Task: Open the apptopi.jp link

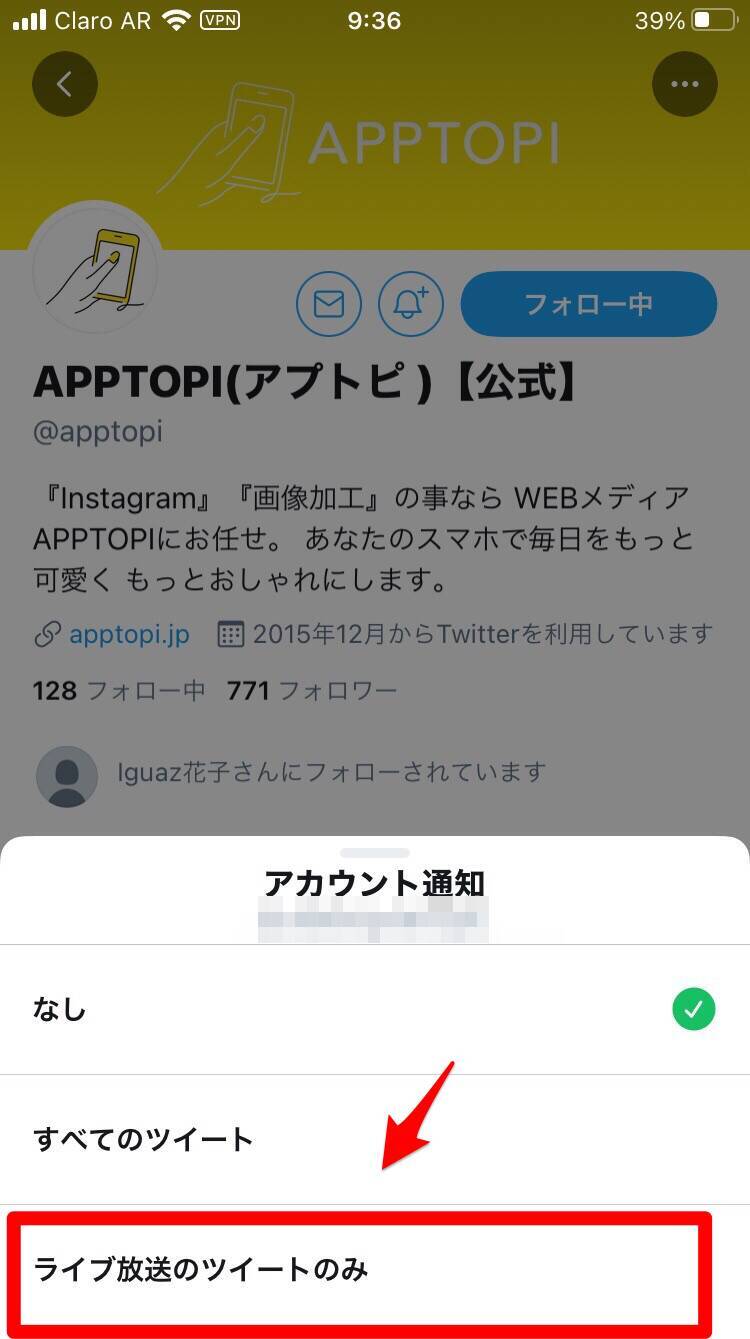Action: (129, 634)
